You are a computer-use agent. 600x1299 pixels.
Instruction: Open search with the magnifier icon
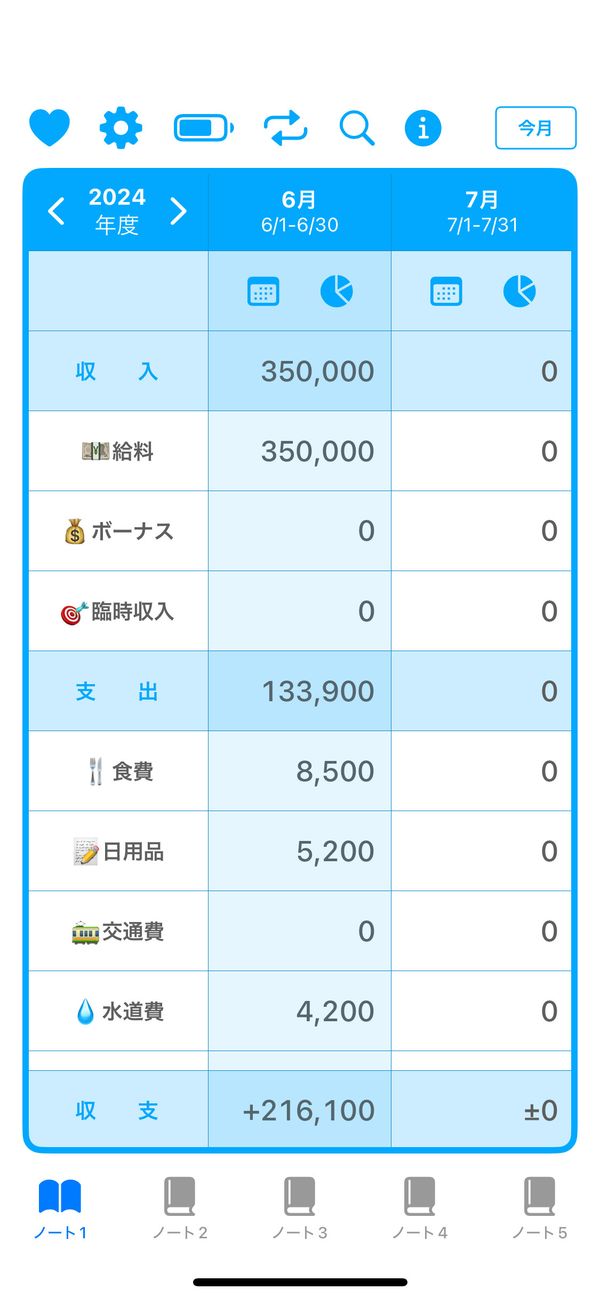[357, 128]
